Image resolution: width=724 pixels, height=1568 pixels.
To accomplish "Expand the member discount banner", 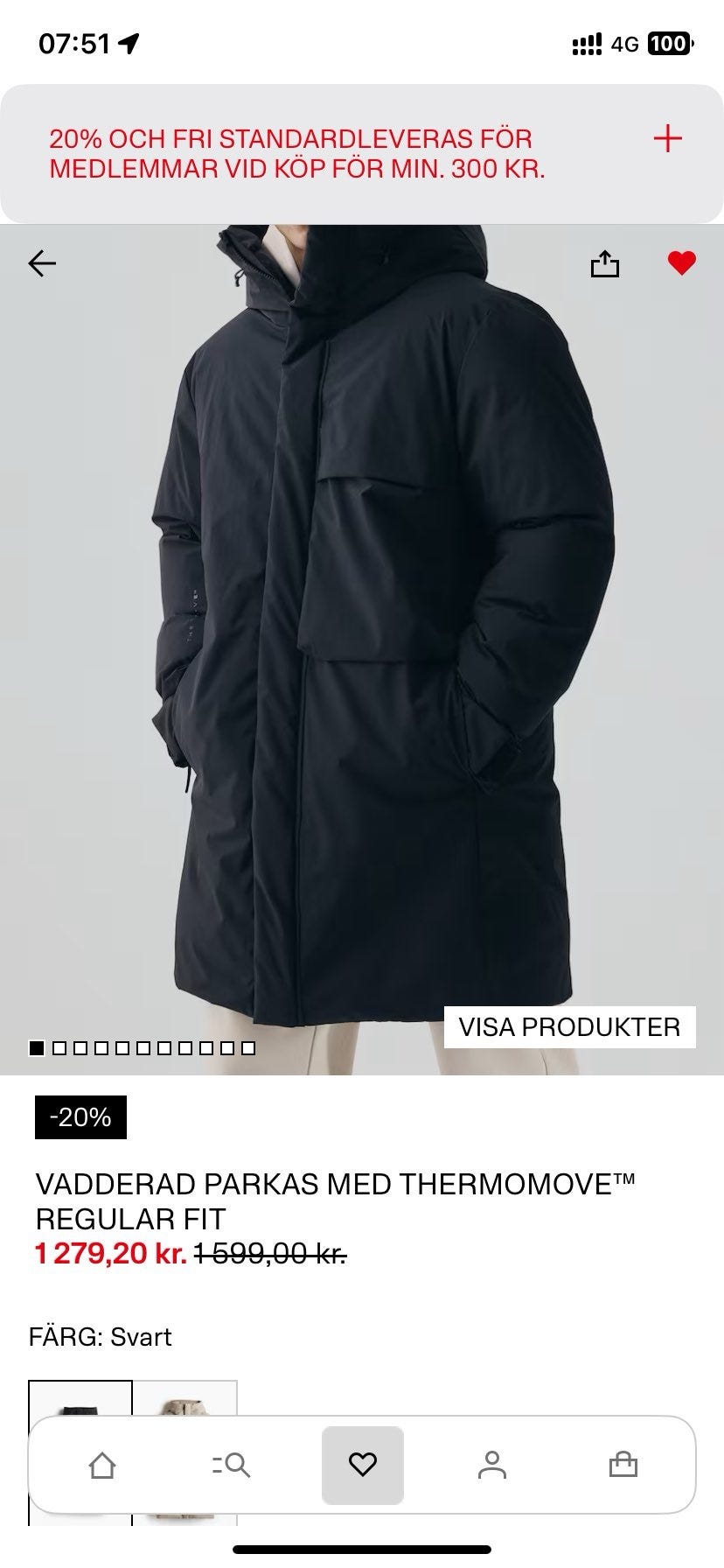I will pos(667,138).
